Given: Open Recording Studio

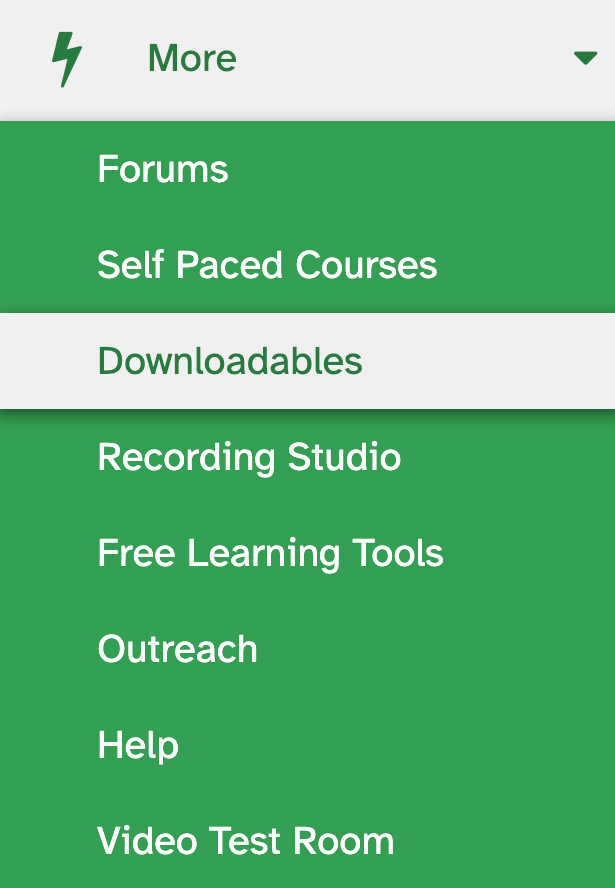Looking at the screenshot, I should [x=249, y=457].
